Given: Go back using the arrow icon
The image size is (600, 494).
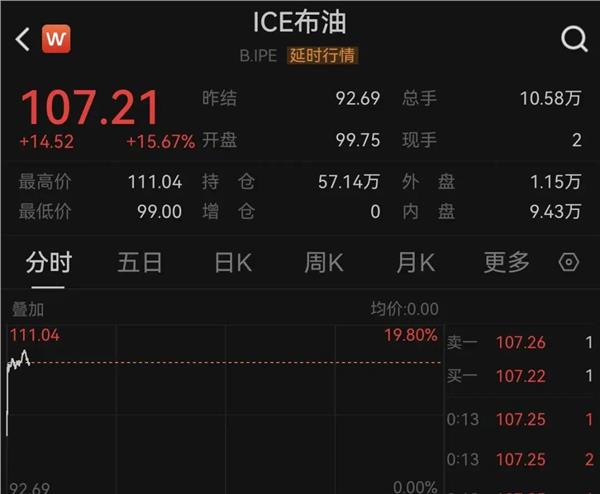Looking at the screenshot, I should [22, 39].
